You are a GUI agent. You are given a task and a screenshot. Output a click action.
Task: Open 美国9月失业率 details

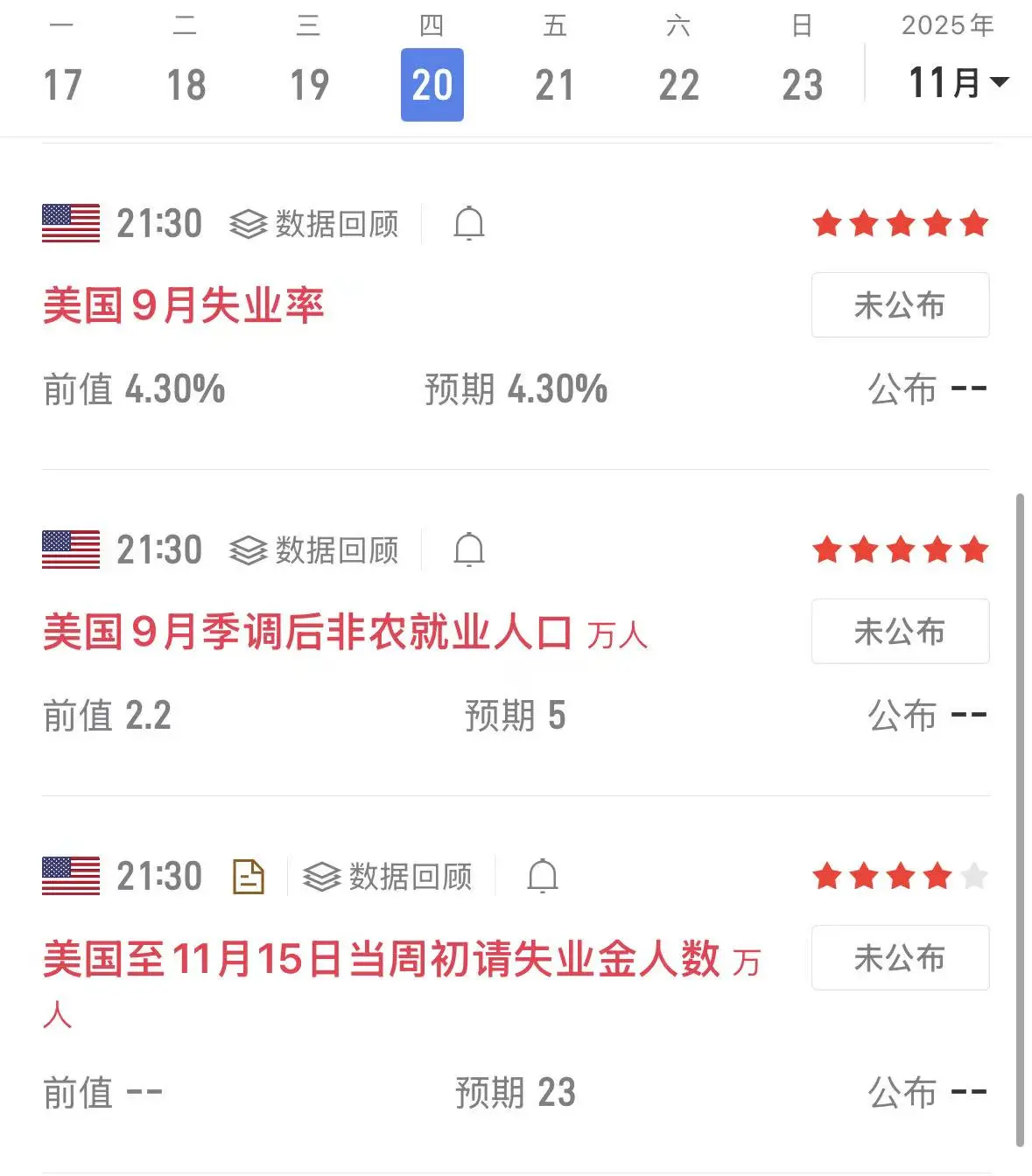184,305
